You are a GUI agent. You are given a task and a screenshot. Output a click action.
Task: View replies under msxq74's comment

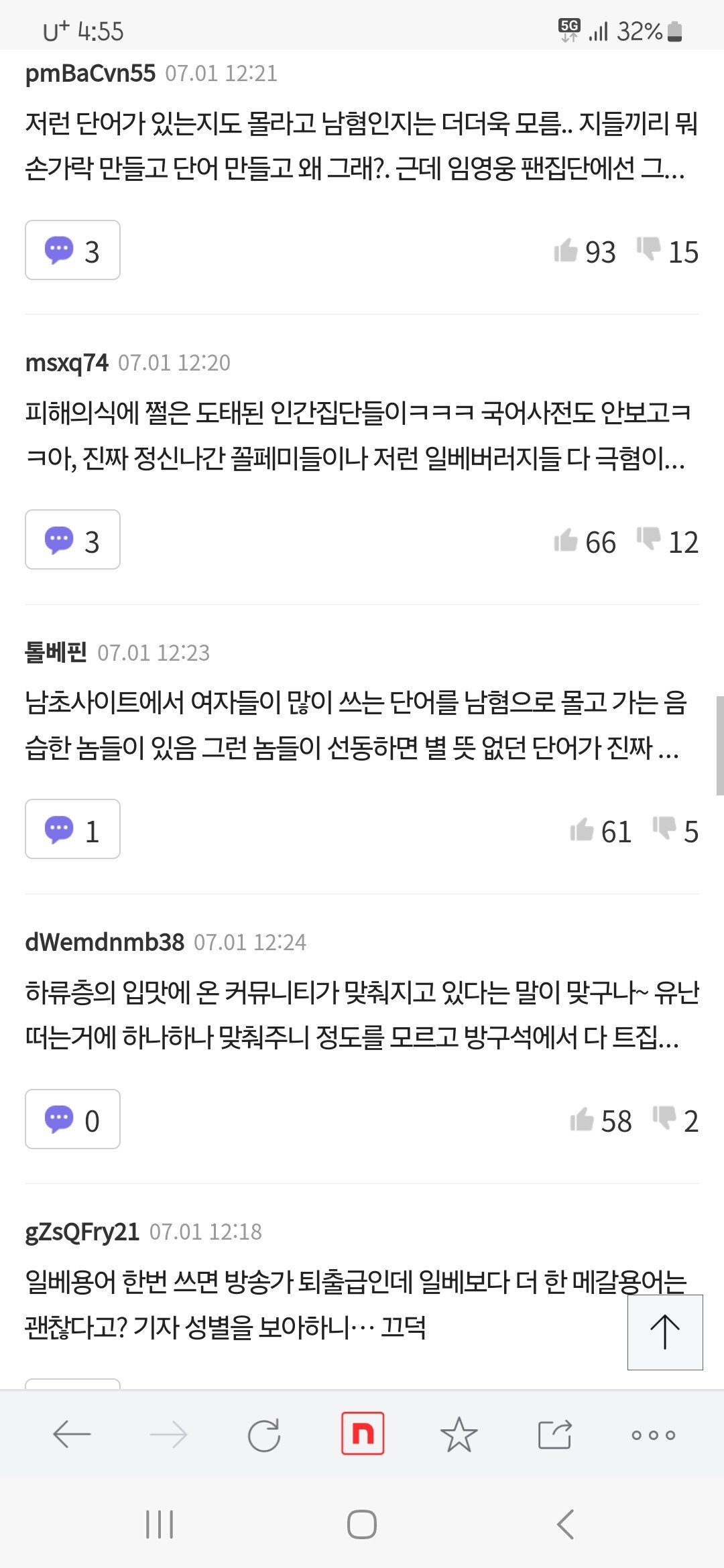click(x=72, y=539)
